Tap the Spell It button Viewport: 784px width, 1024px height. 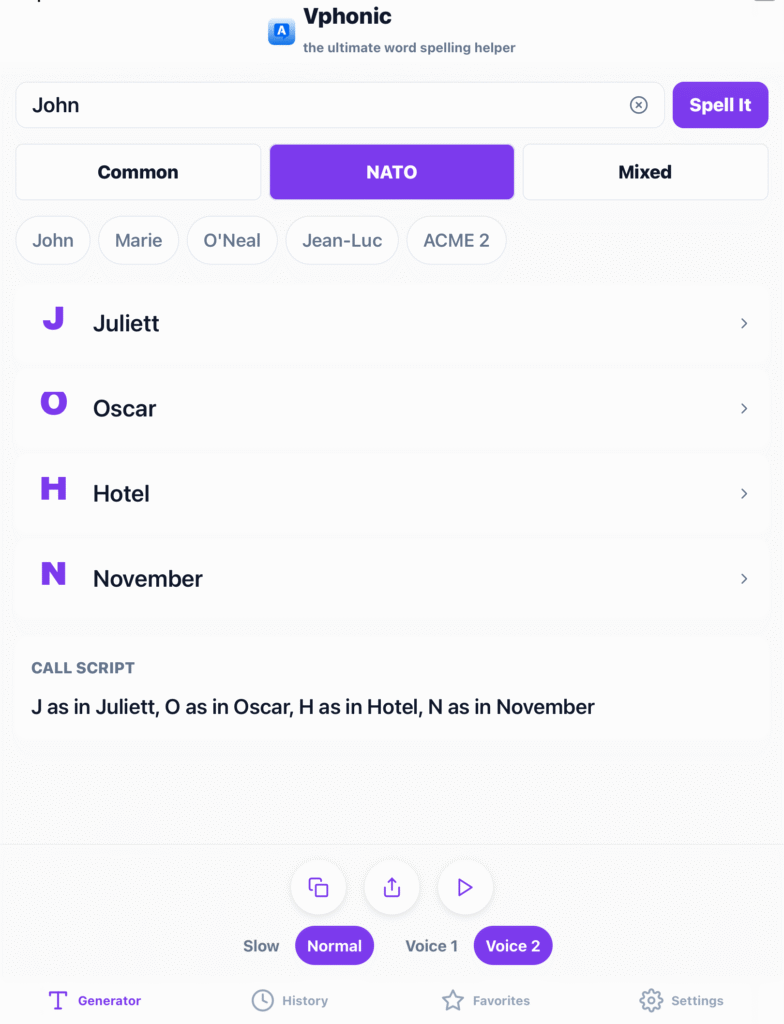point(720,105)
